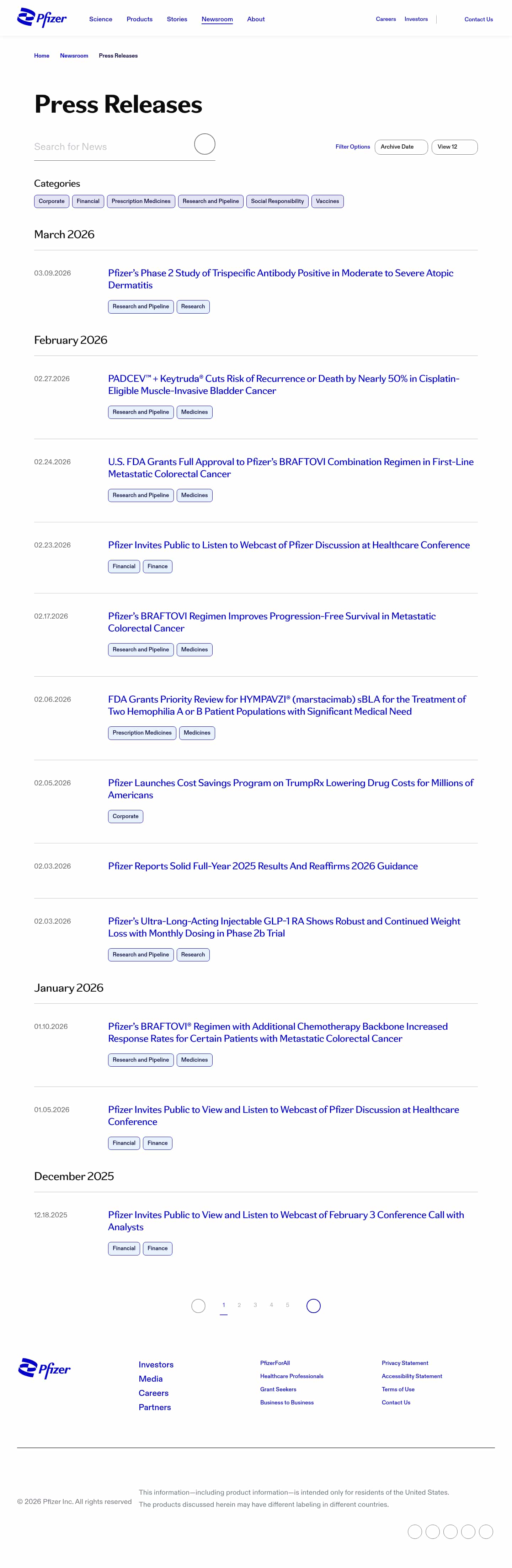The height and width of the screenshot is (1568, 512).
Task: Tap the next page arrow button
Action: click(x=313, y=1305)
